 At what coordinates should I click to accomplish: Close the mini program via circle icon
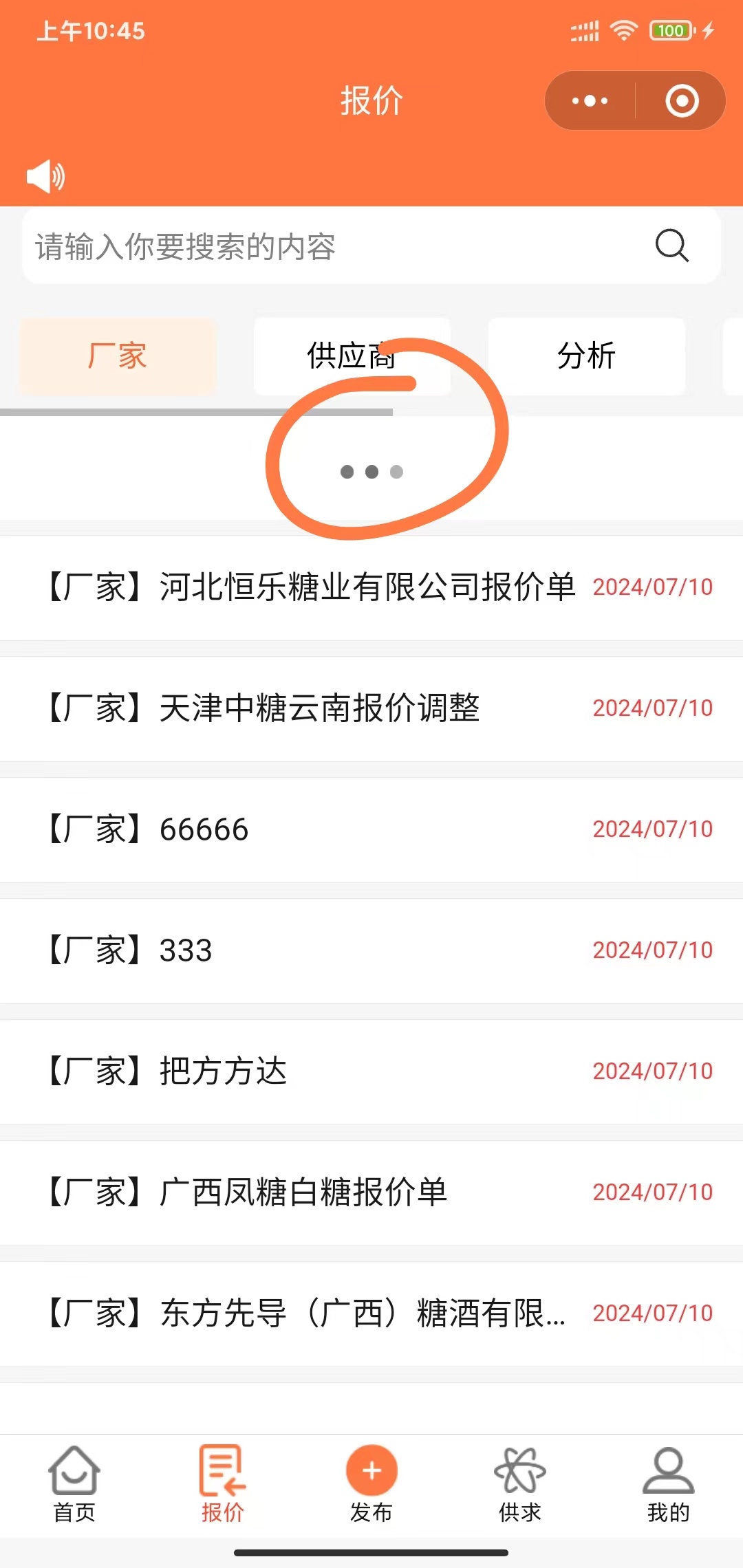[682, 101]
